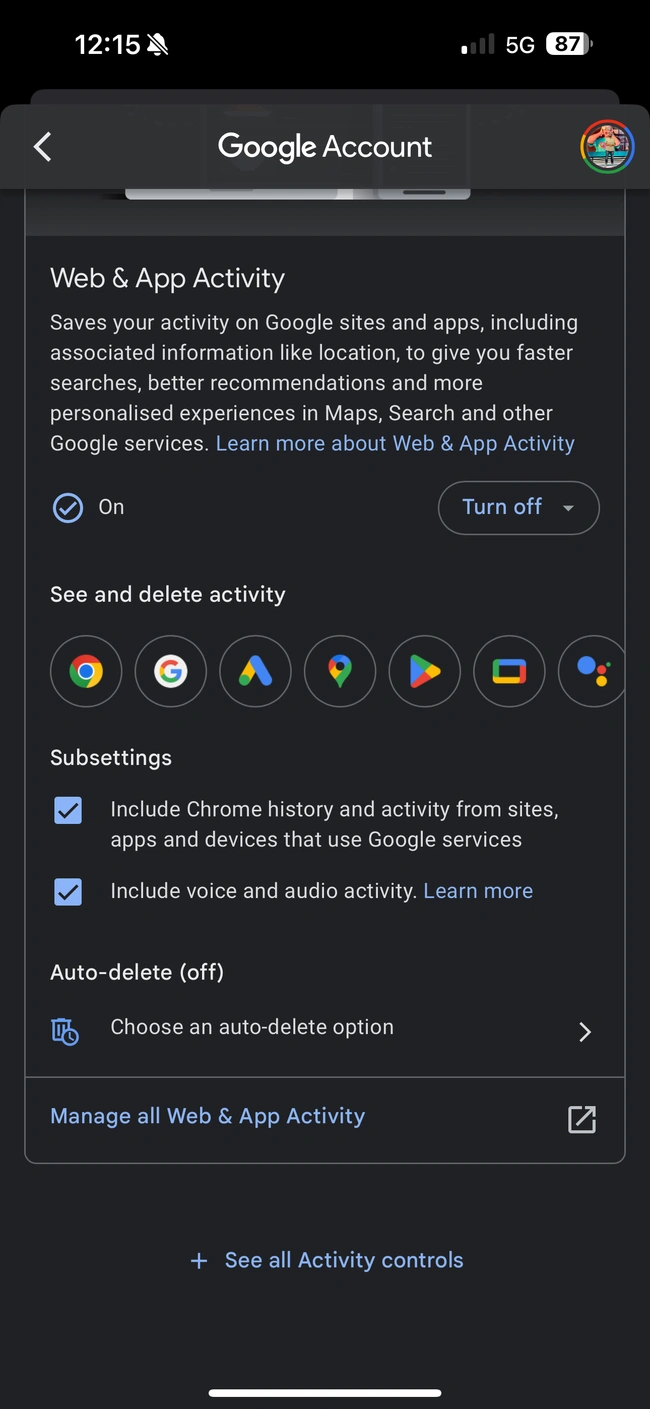650x1409 pixels.
Task: View Google Search activity
Action: (x=171, y=672)
